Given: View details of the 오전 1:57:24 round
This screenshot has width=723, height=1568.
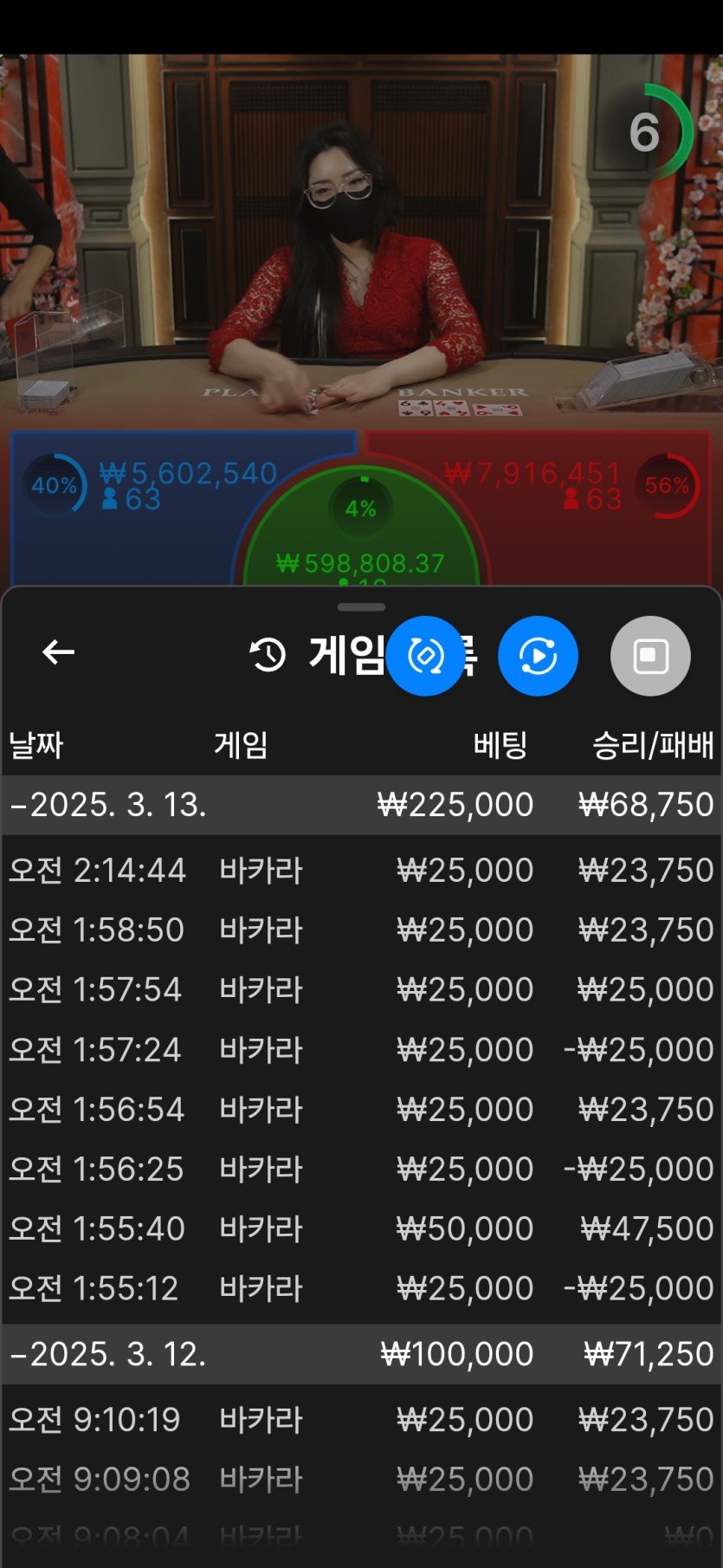Looking at the screenshot, I should pos(361,1049).
